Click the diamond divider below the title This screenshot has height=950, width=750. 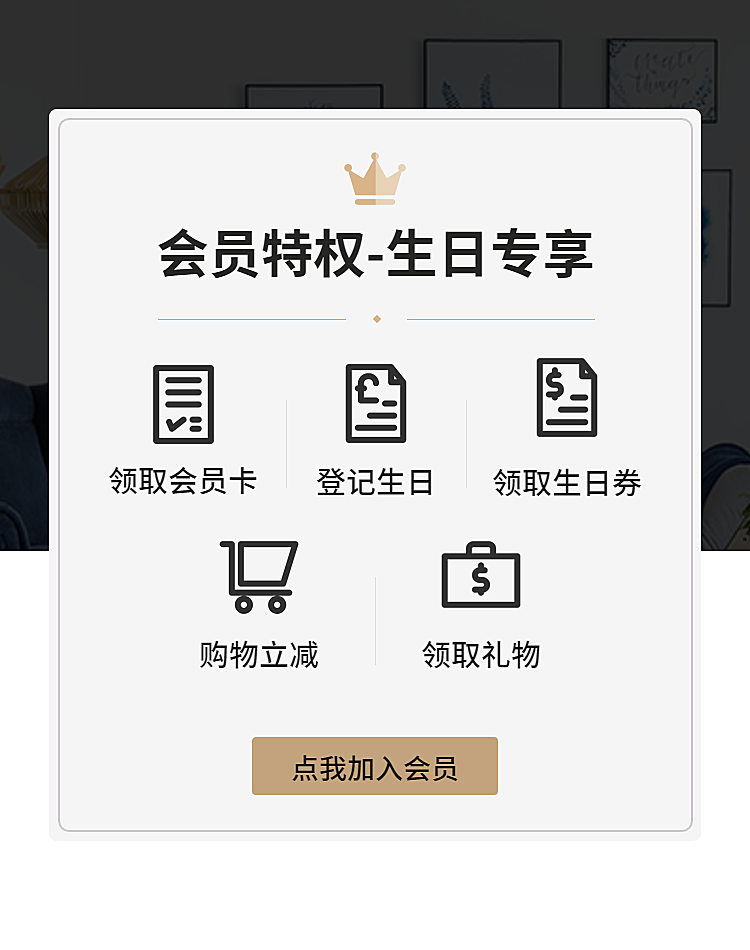click(x=375, y=320)
